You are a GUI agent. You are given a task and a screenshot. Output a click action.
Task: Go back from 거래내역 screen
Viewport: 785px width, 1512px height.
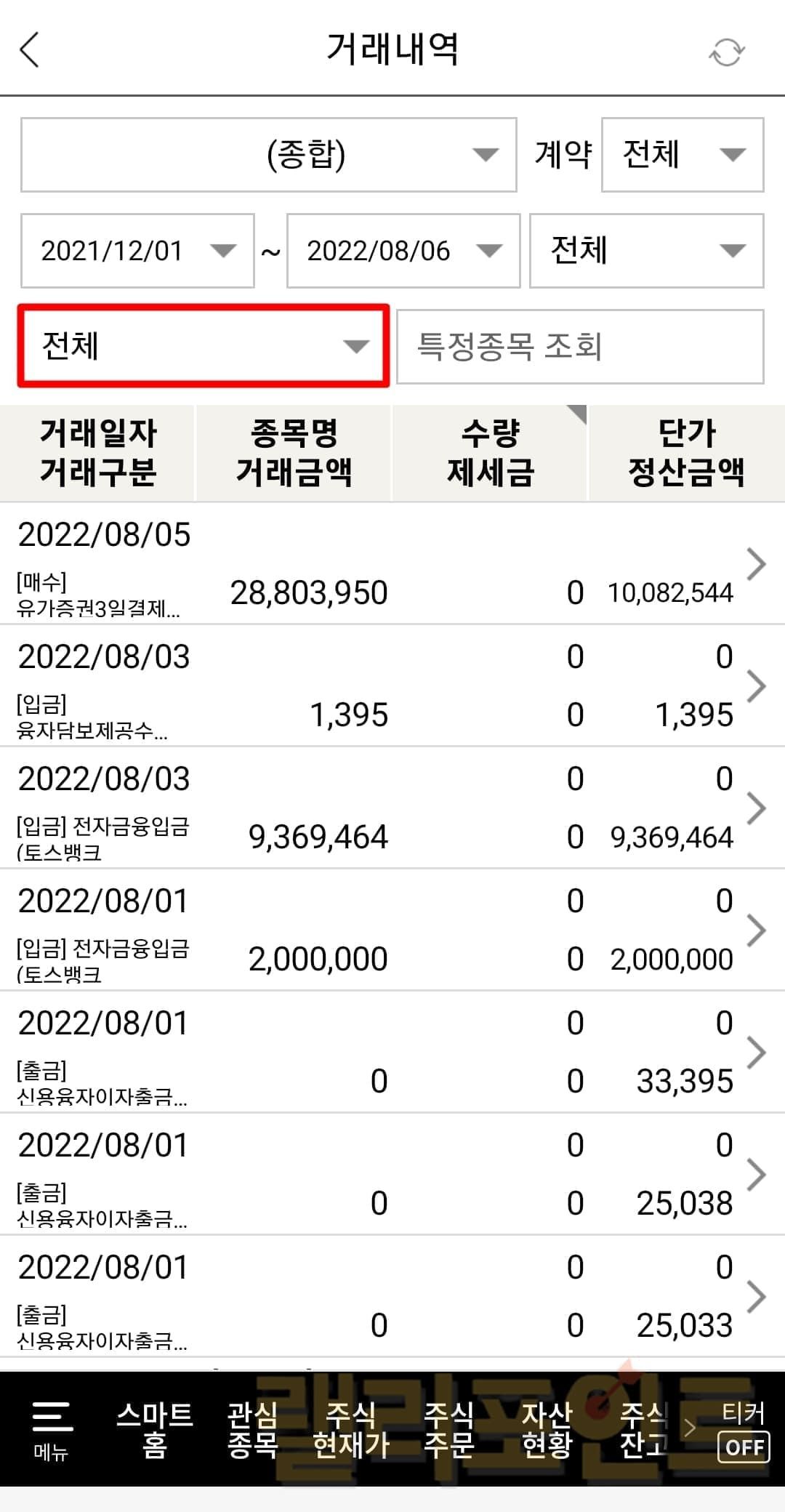coord(31,50)
